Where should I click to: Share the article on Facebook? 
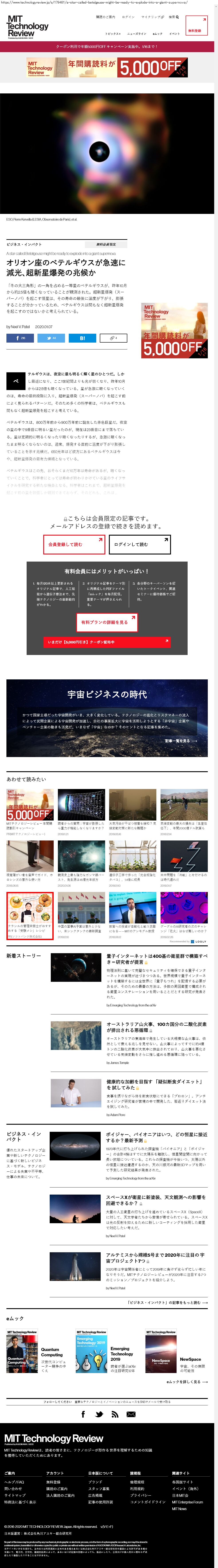click(x=20, y=338)
